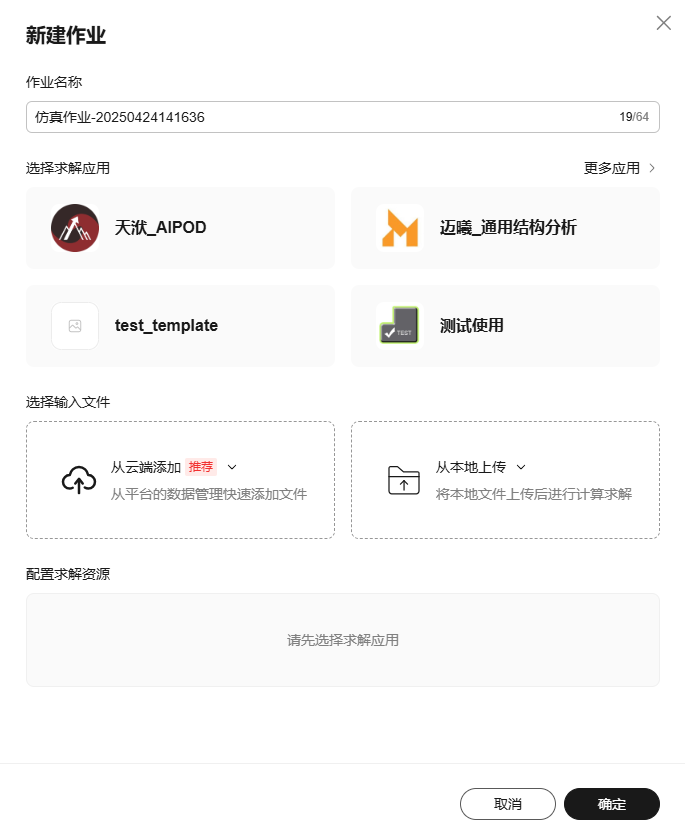Select the 天洑_AIPOD application
The height and width of the screenshot is (825, 685).
click(x=180, y=228)
